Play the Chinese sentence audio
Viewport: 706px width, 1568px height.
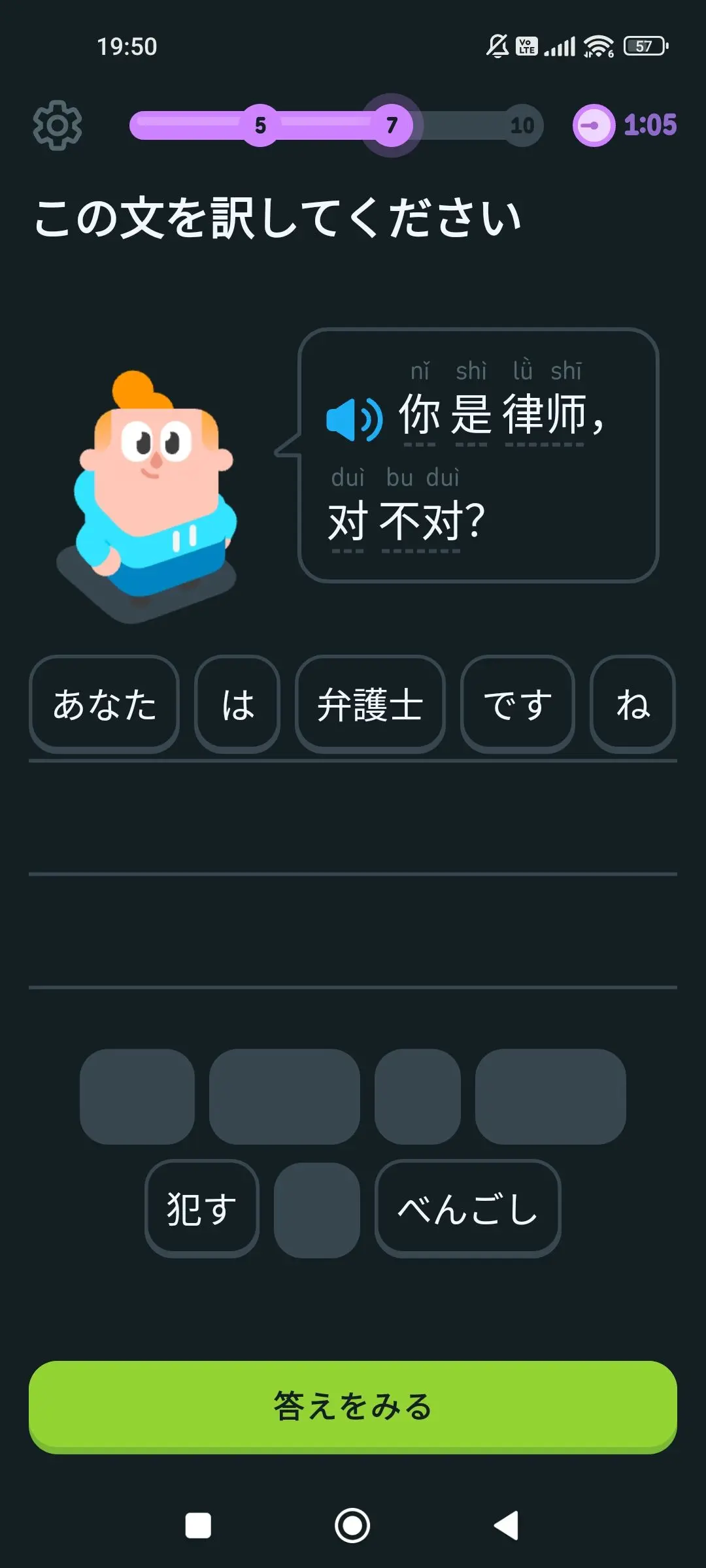[x=354, y=419]
